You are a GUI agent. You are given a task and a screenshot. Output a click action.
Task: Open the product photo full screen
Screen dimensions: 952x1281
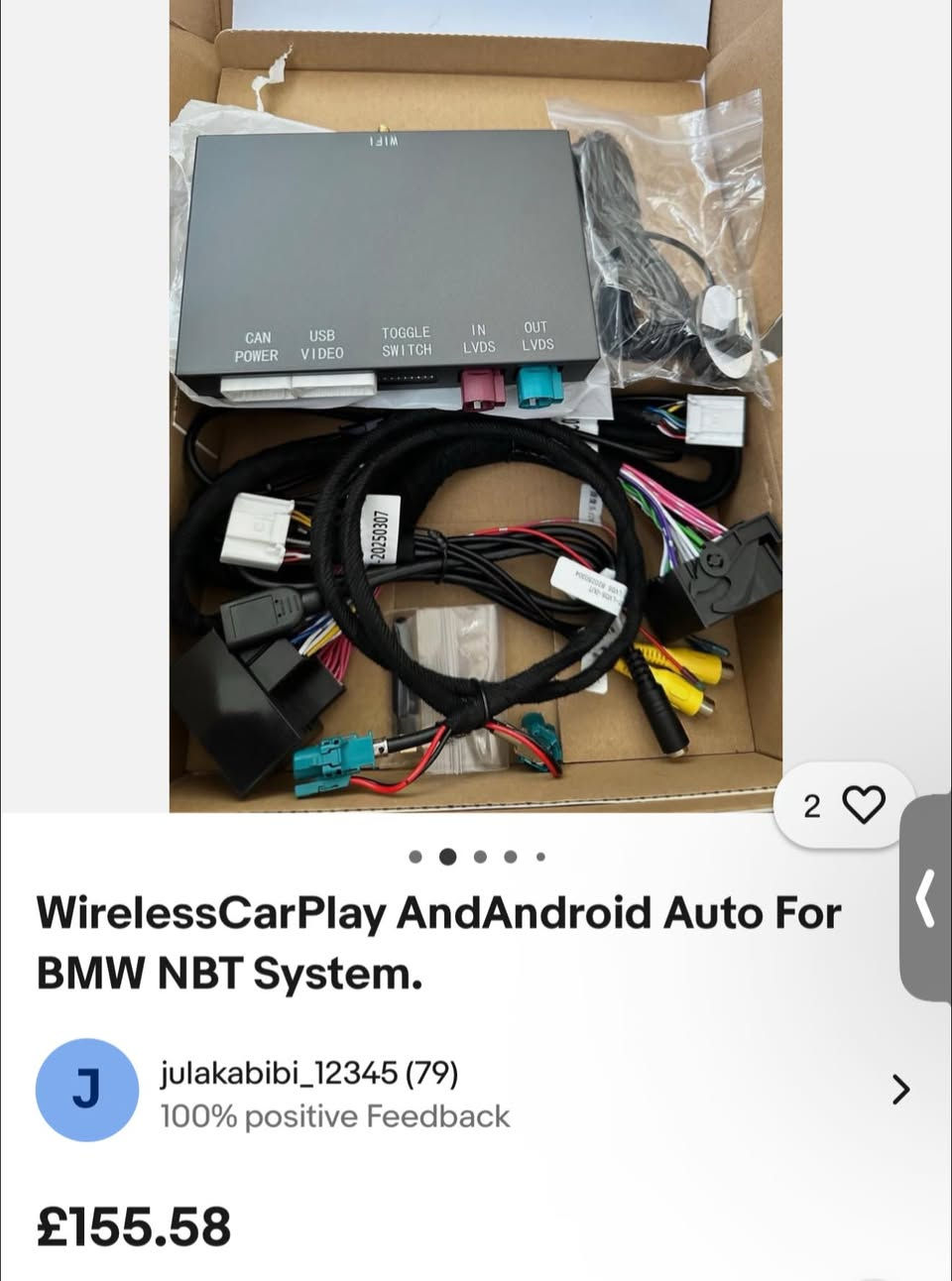pos(476,416)
